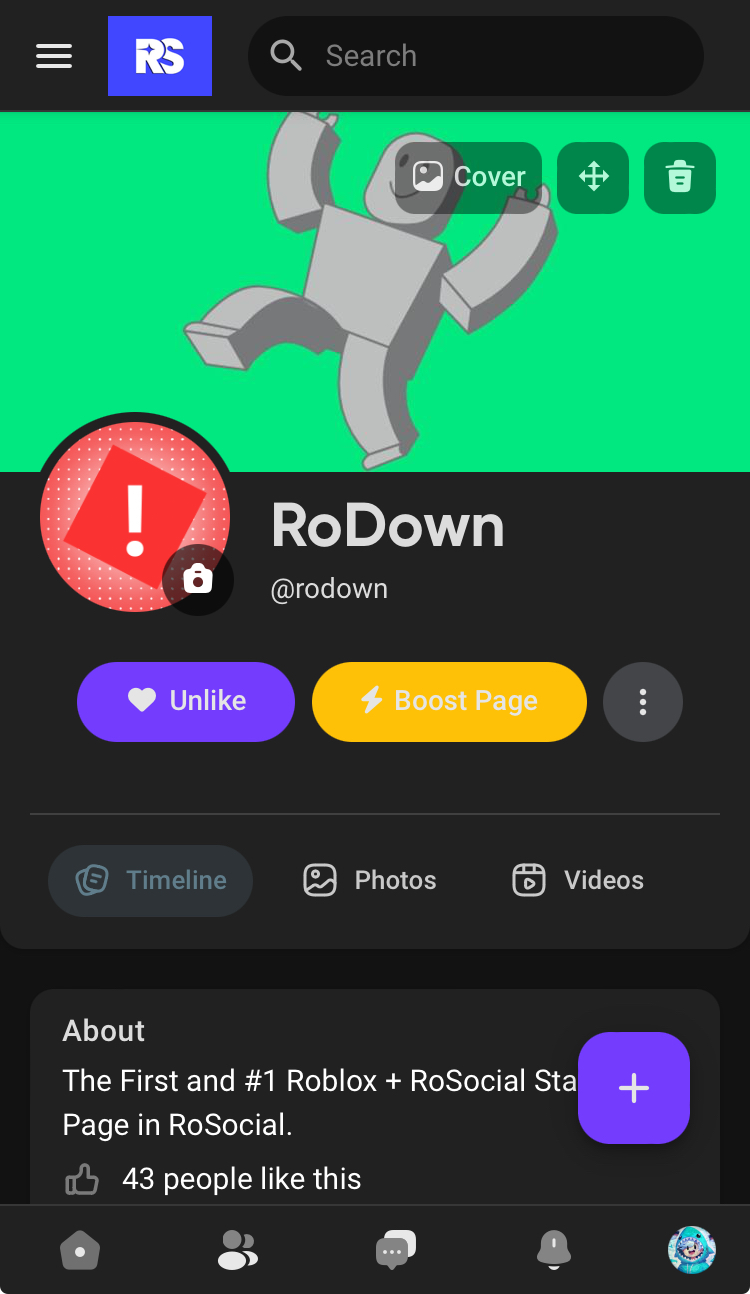Switch to the Photos tab

[x=370, y=880]
